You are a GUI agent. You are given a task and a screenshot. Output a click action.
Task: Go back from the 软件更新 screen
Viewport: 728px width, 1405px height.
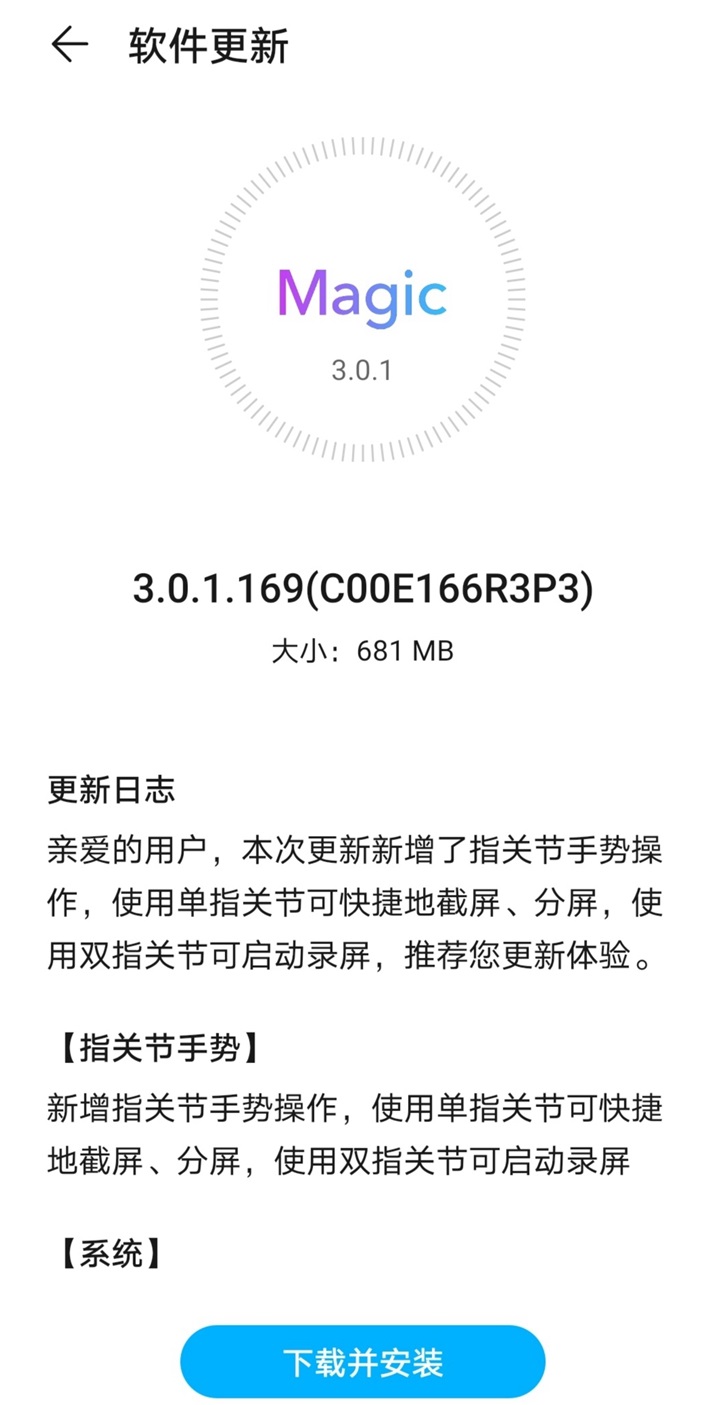(69, 46)
